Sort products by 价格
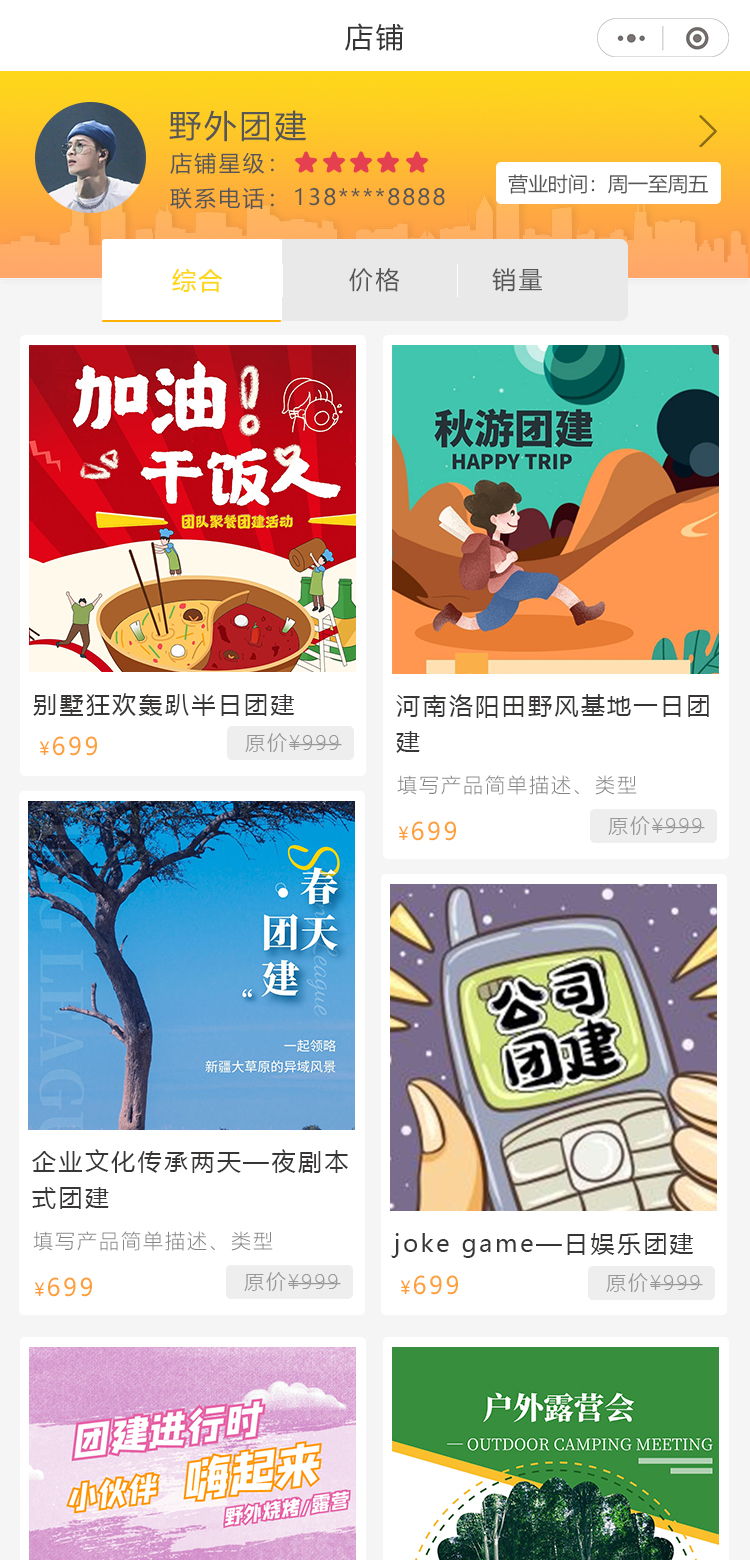Image resolution: width=750 pixels, height=1560 pixels. pyautogui.click(x=374, y=281)
